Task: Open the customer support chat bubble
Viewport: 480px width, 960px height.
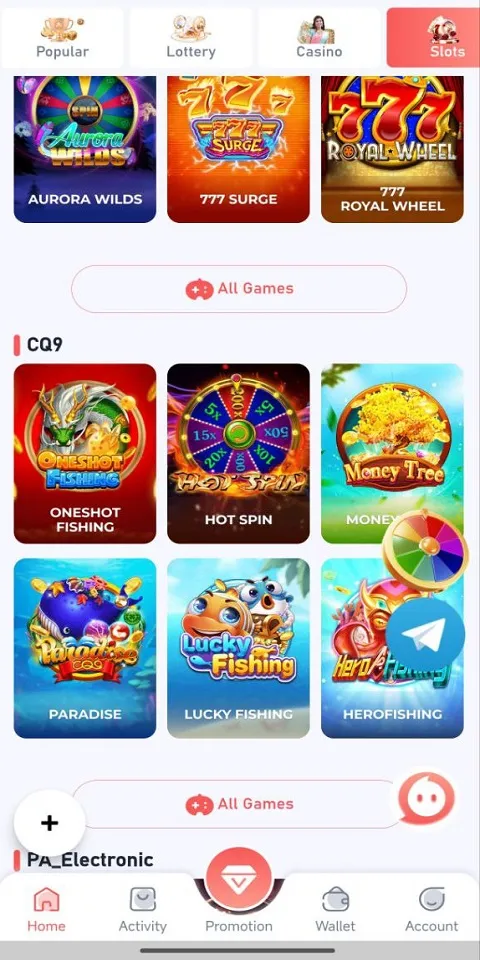Action: tap(426, 798)
